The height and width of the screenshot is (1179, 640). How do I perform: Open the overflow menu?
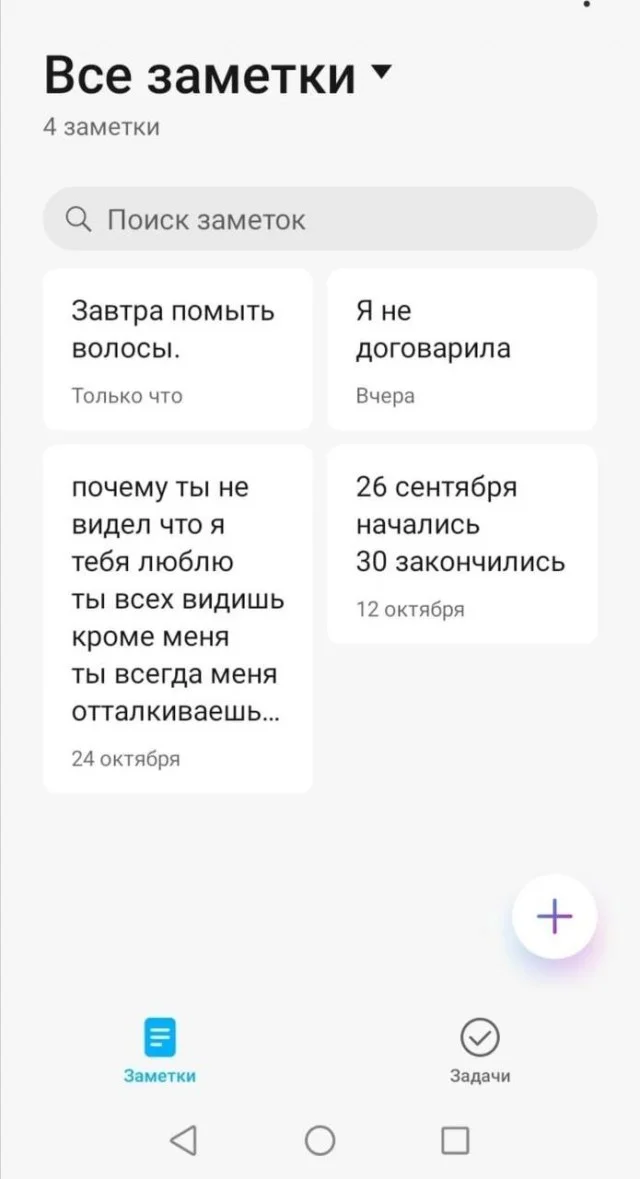pyautogui.click(x=587, y=6)
